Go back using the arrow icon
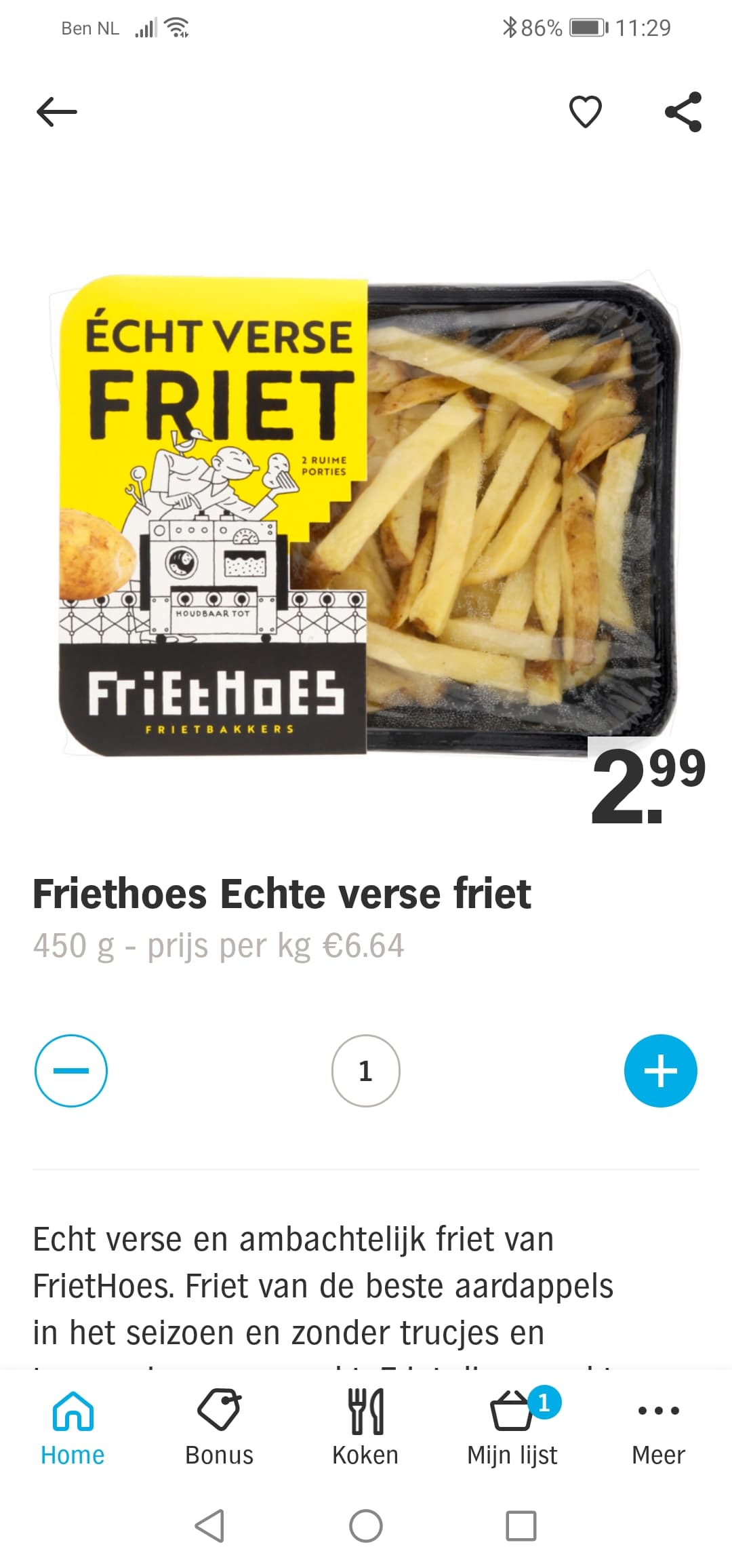Viewport: 732px width, 1568px height. point(56,112)
